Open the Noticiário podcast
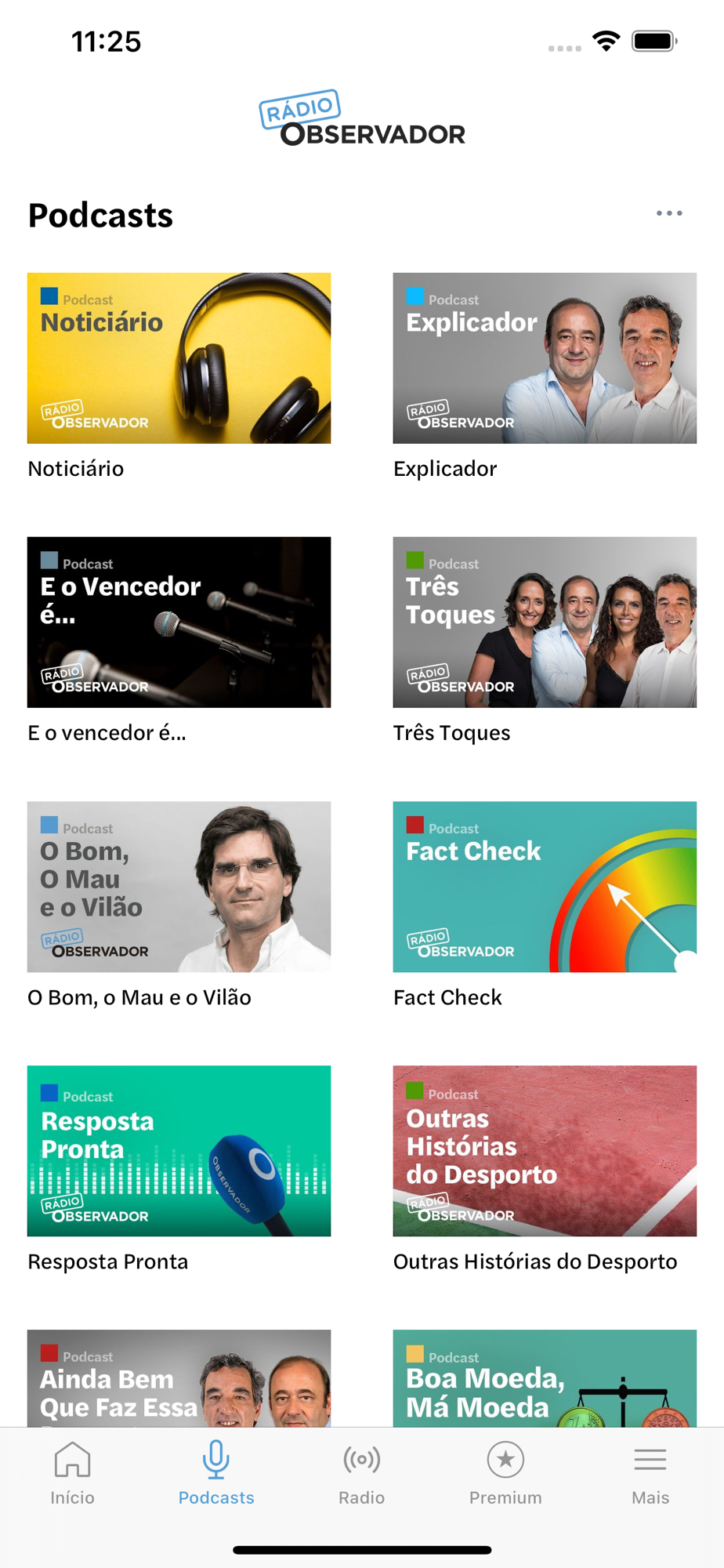This screenshot has width=724, height=1568. point(179,358)
